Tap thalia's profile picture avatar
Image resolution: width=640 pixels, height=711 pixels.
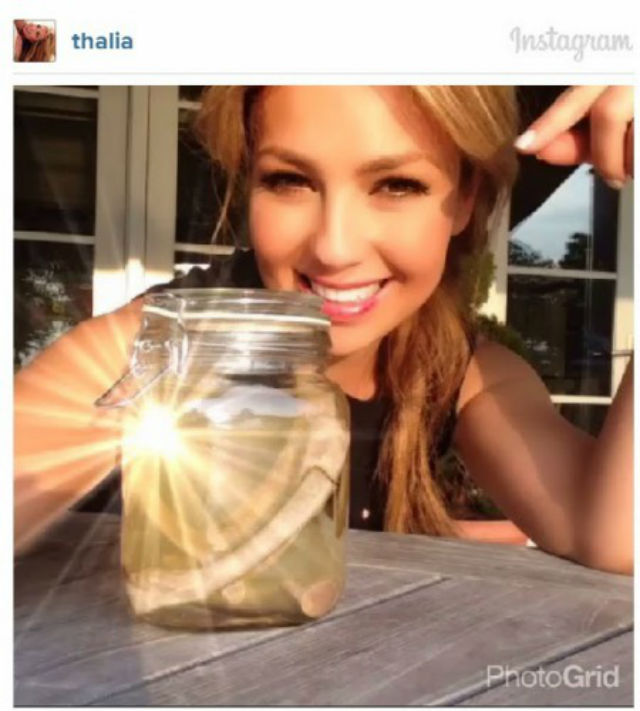coord(35,41)
